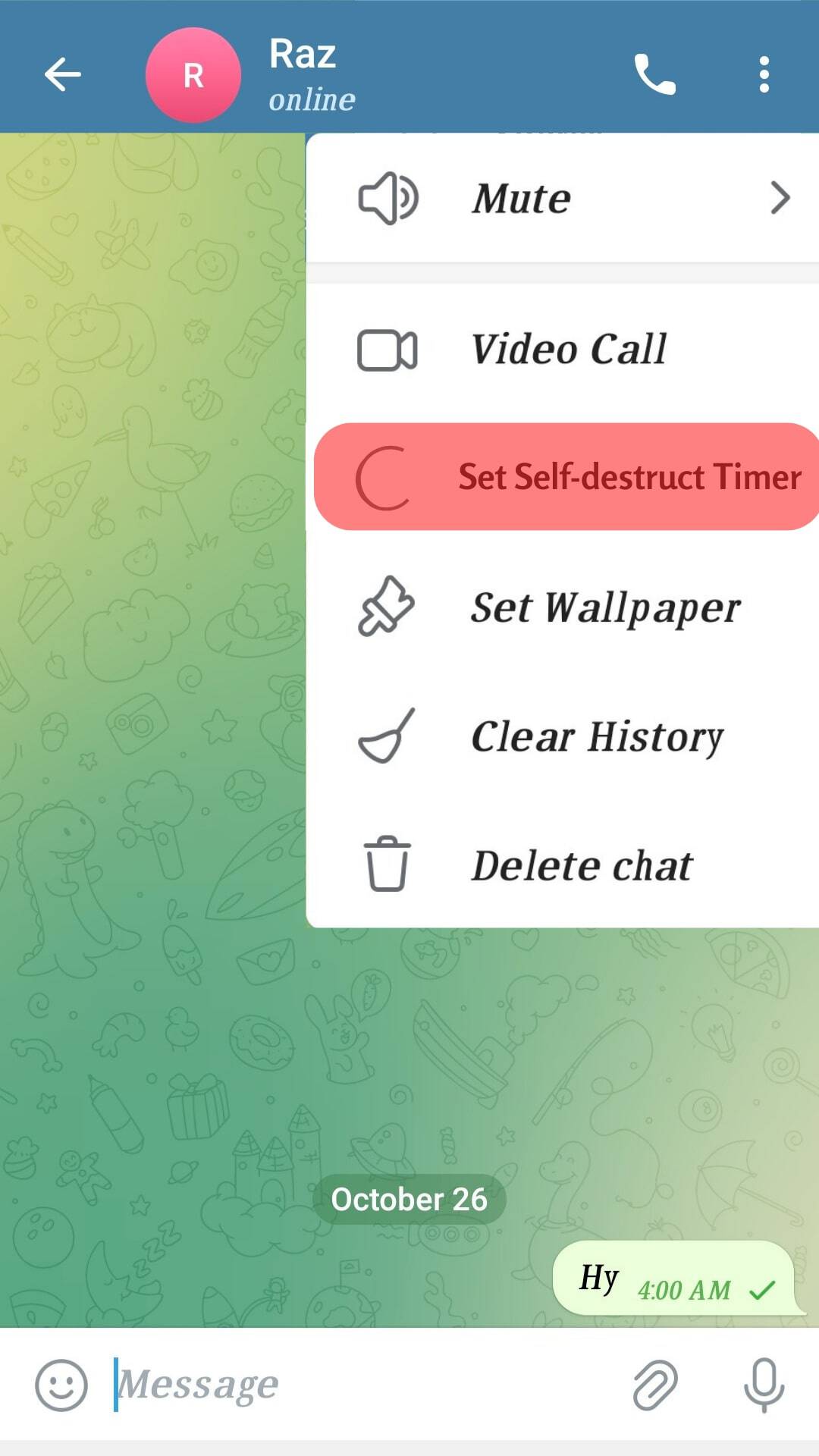Go back using the header arrow
This screenshot has width=819, height=1456.
coord(62,75)
